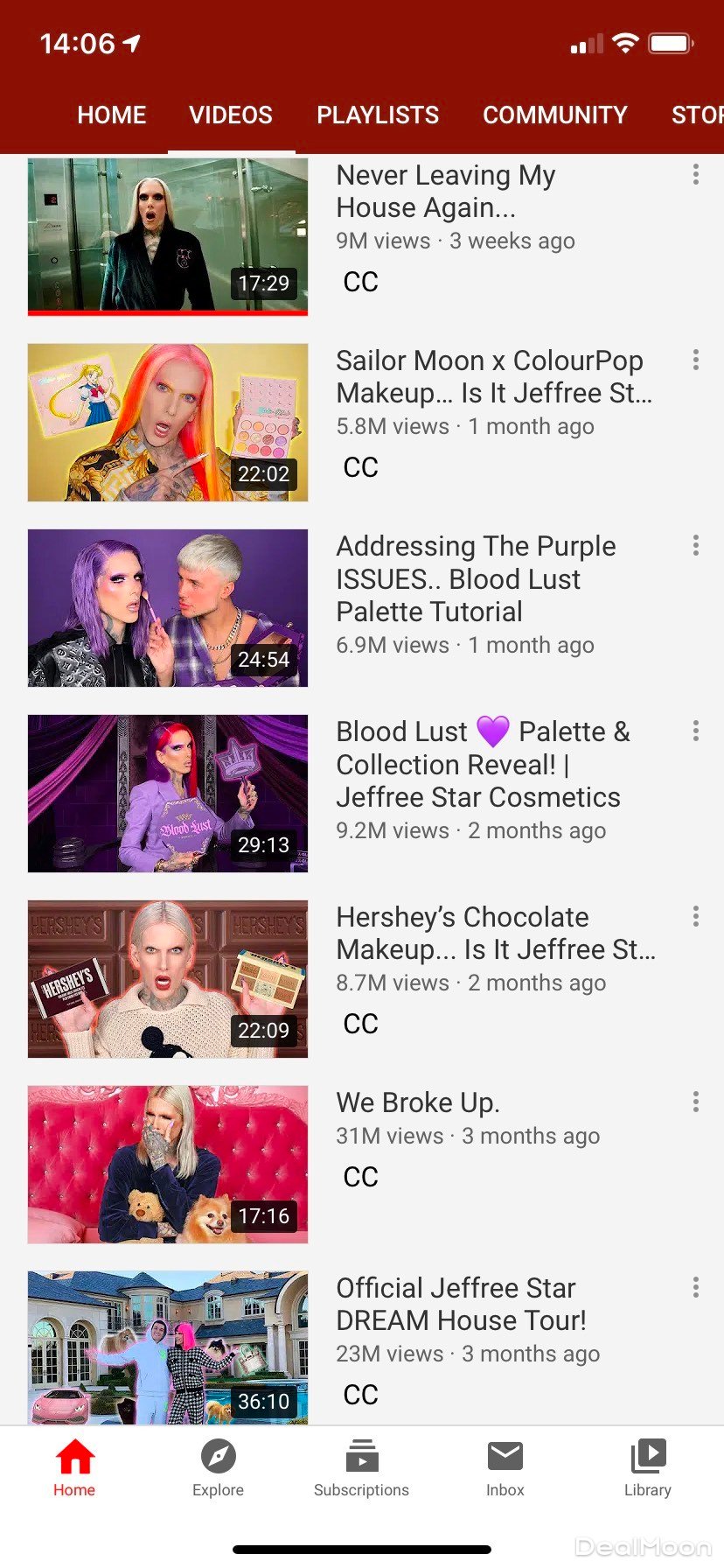Switch to the HOME channel tab
The width and height of the screenshot is (724, 1568).
click(111, 115)
